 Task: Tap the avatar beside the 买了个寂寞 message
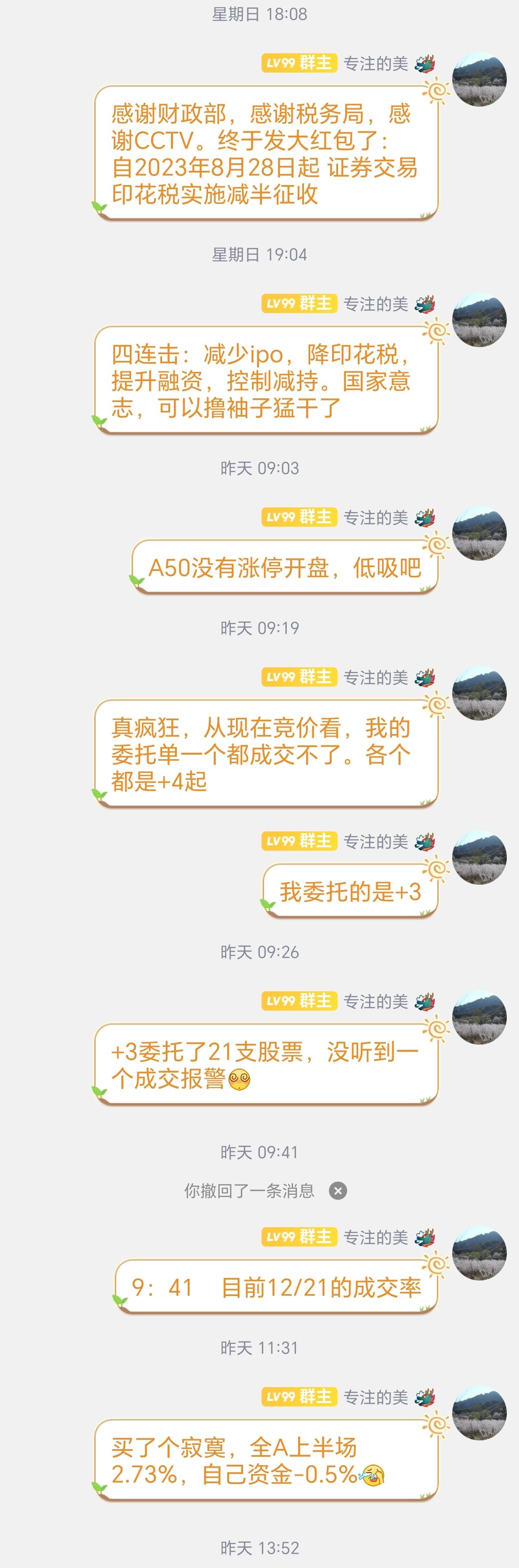pyautogui.click(x=480, y=1413)
